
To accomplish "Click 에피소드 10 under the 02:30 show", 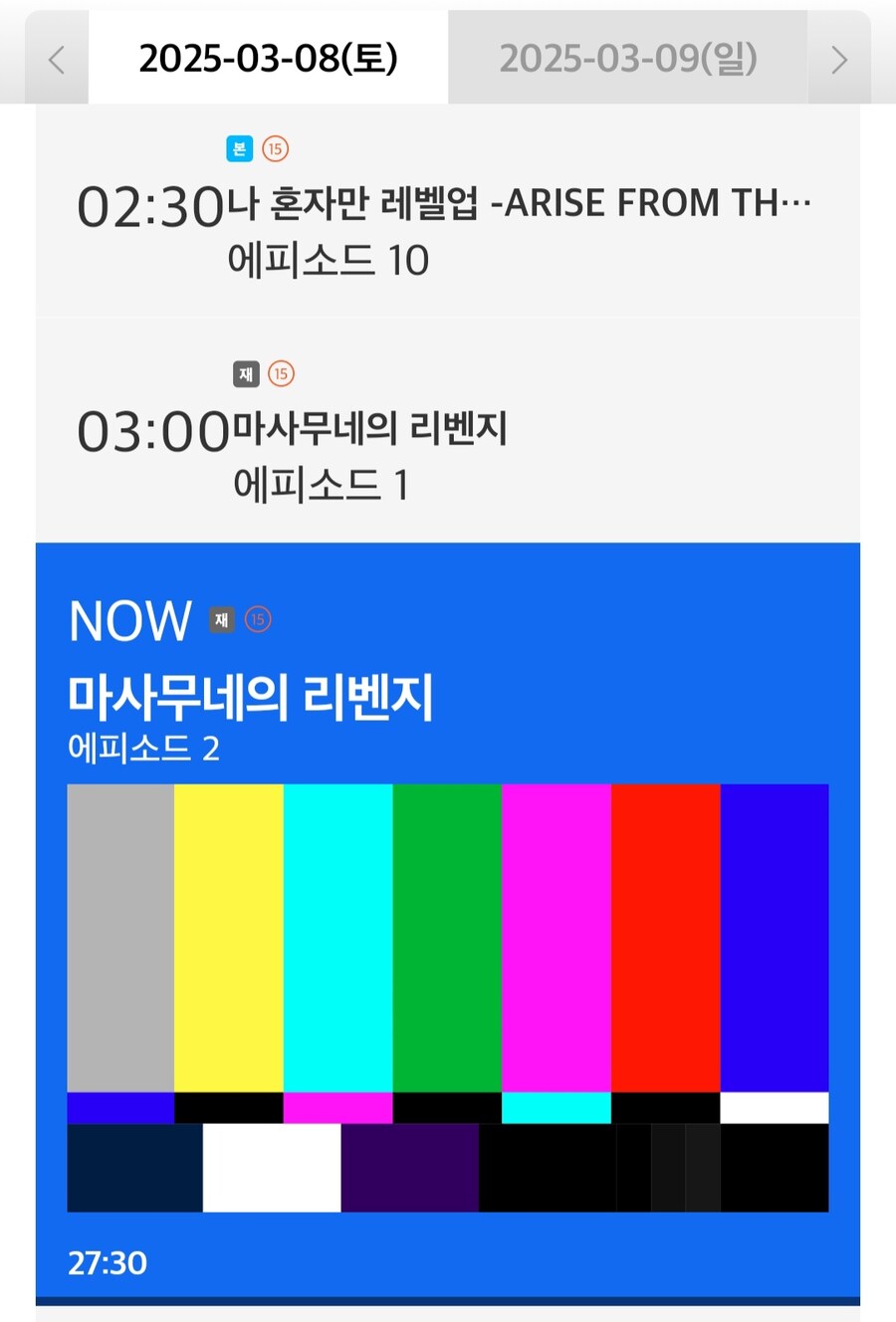I will pos(329,260).
